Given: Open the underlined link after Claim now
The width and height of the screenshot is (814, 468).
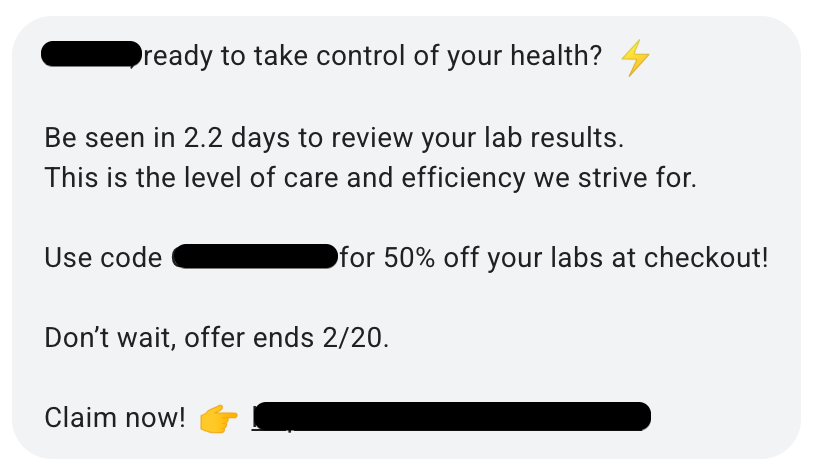Looking at the screenshot, I should pyautogui.click(x=451, y=417).
